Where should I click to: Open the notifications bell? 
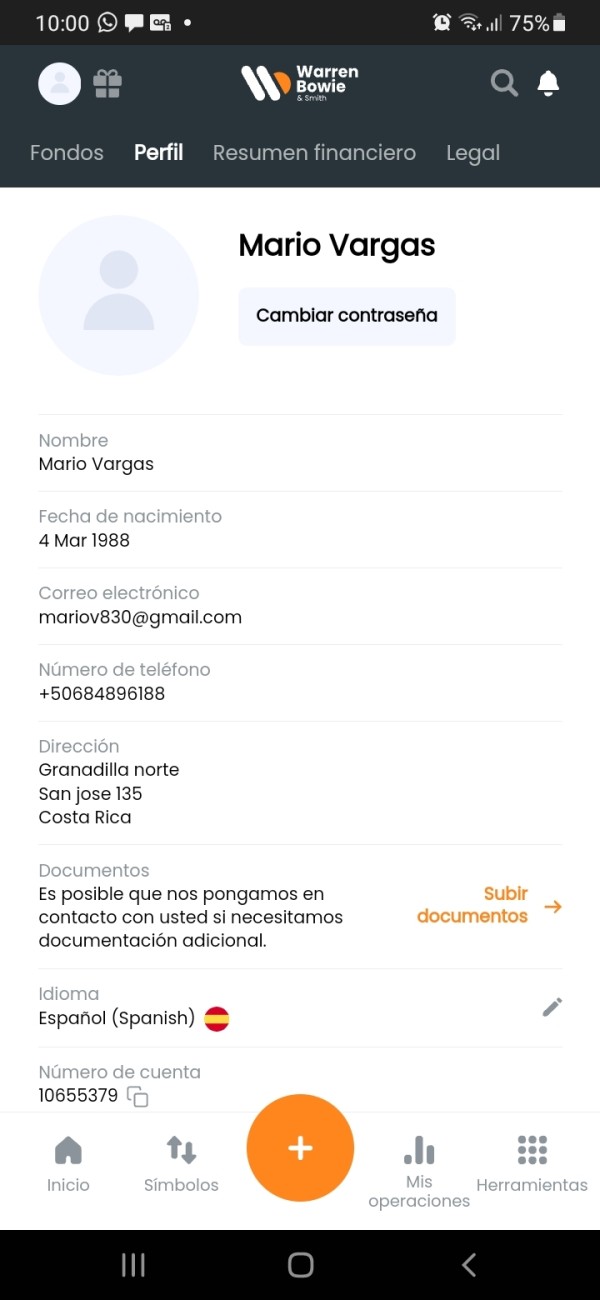point(548,84)
